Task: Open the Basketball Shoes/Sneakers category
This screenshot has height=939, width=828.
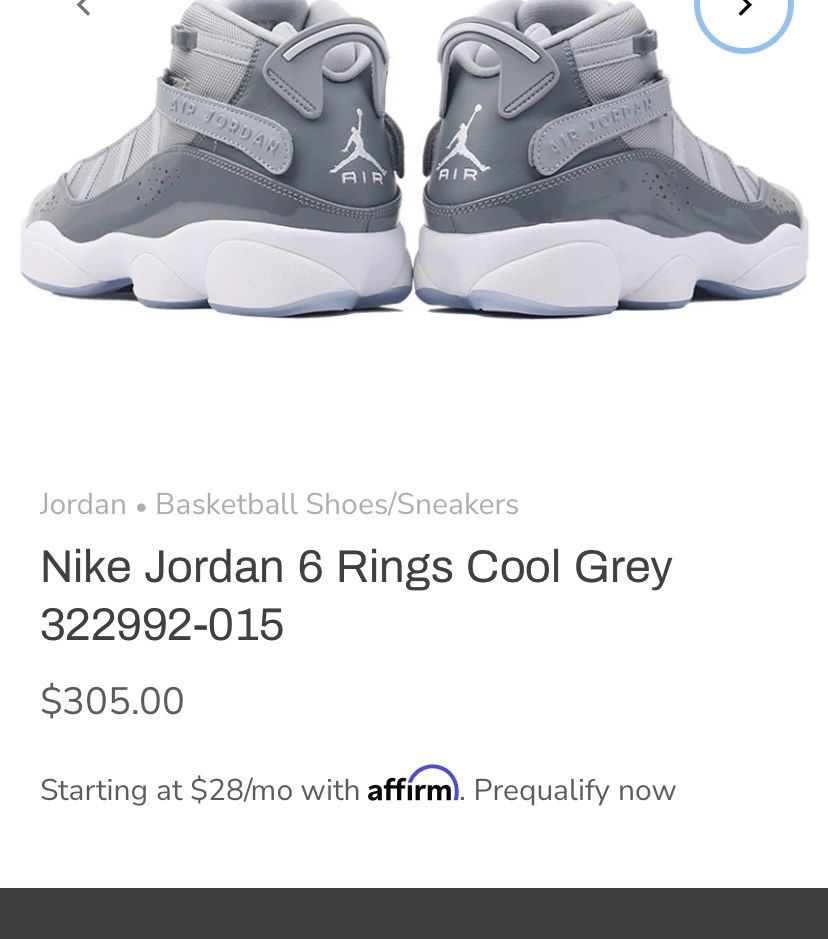Action: point(336,504)
